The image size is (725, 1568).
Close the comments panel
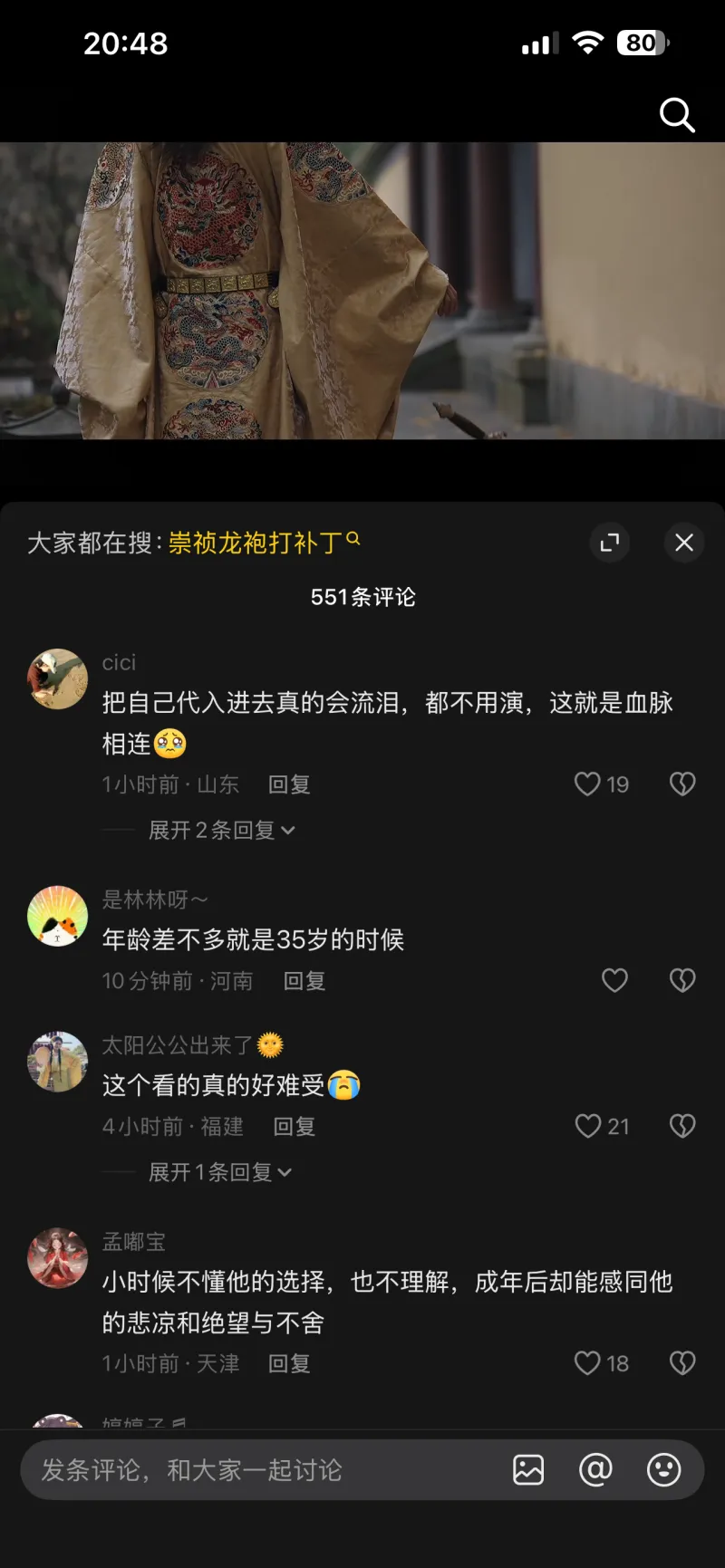click(x=684, y=543)
